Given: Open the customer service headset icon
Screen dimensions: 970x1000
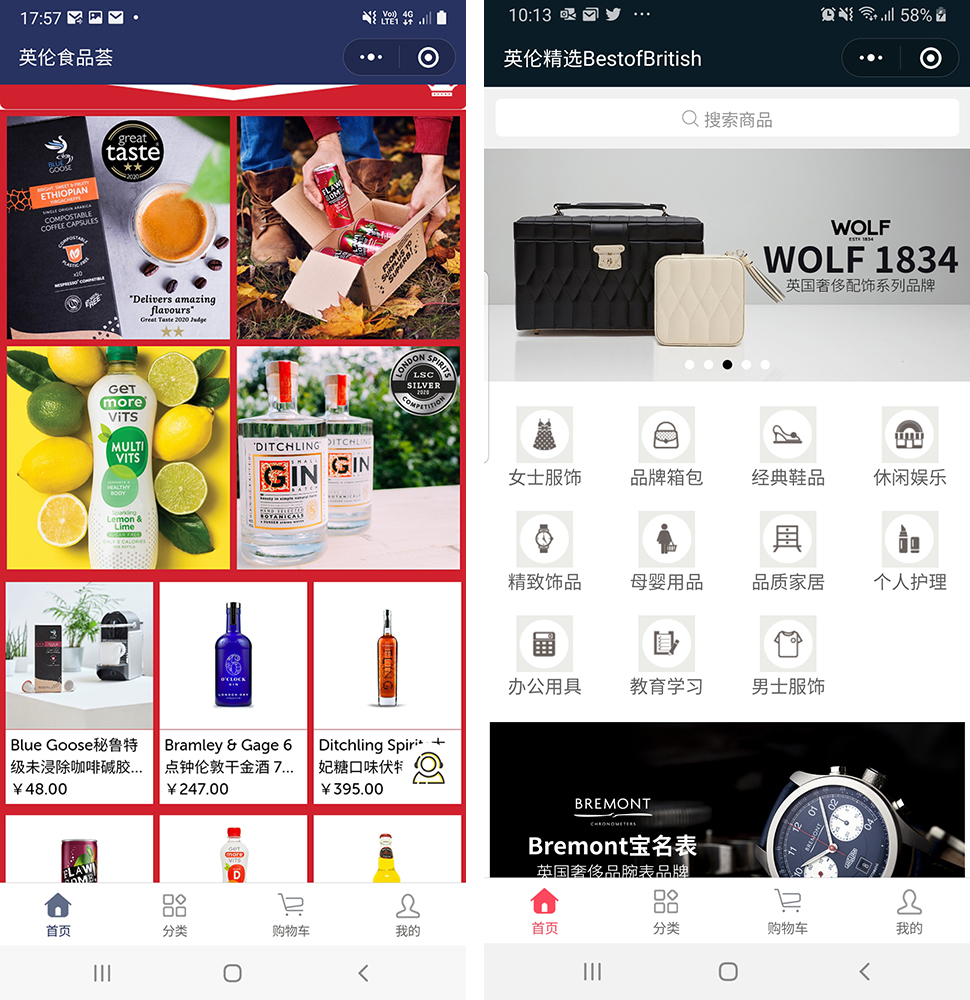Looking at the screenshot, I should pyautogui.click(x=429, y=767).
